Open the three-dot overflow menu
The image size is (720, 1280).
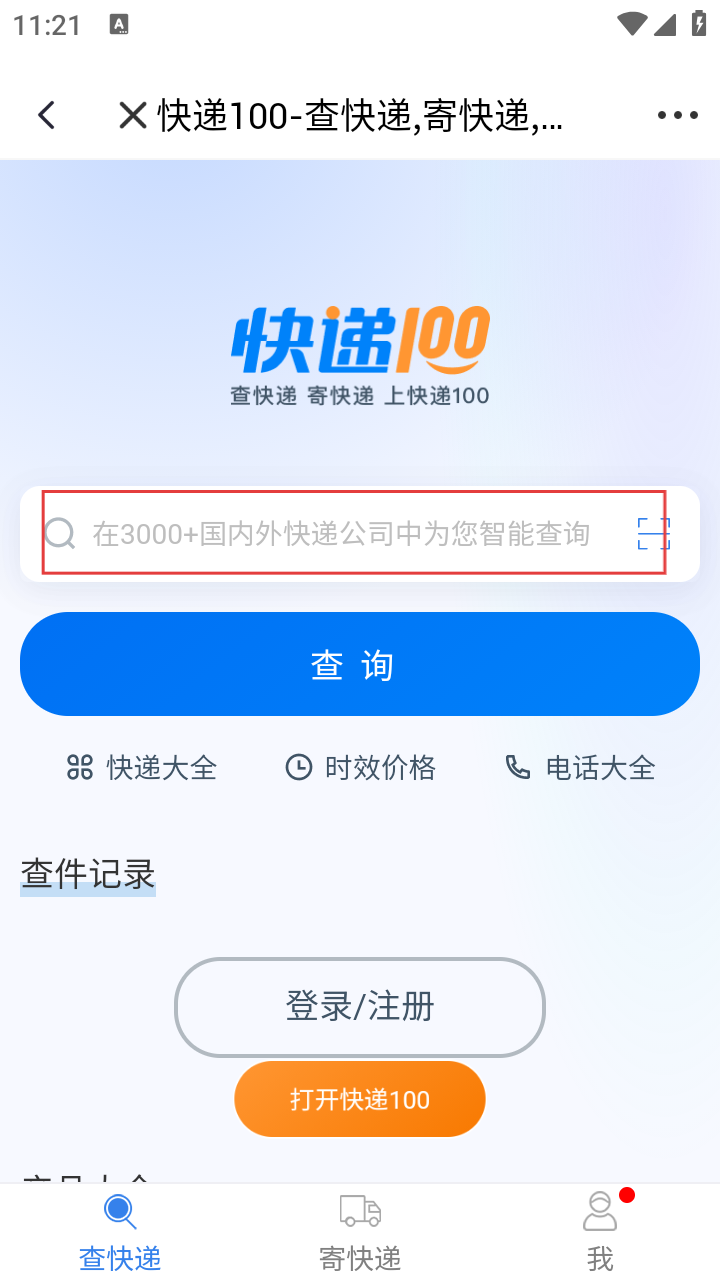pos(677,115)
